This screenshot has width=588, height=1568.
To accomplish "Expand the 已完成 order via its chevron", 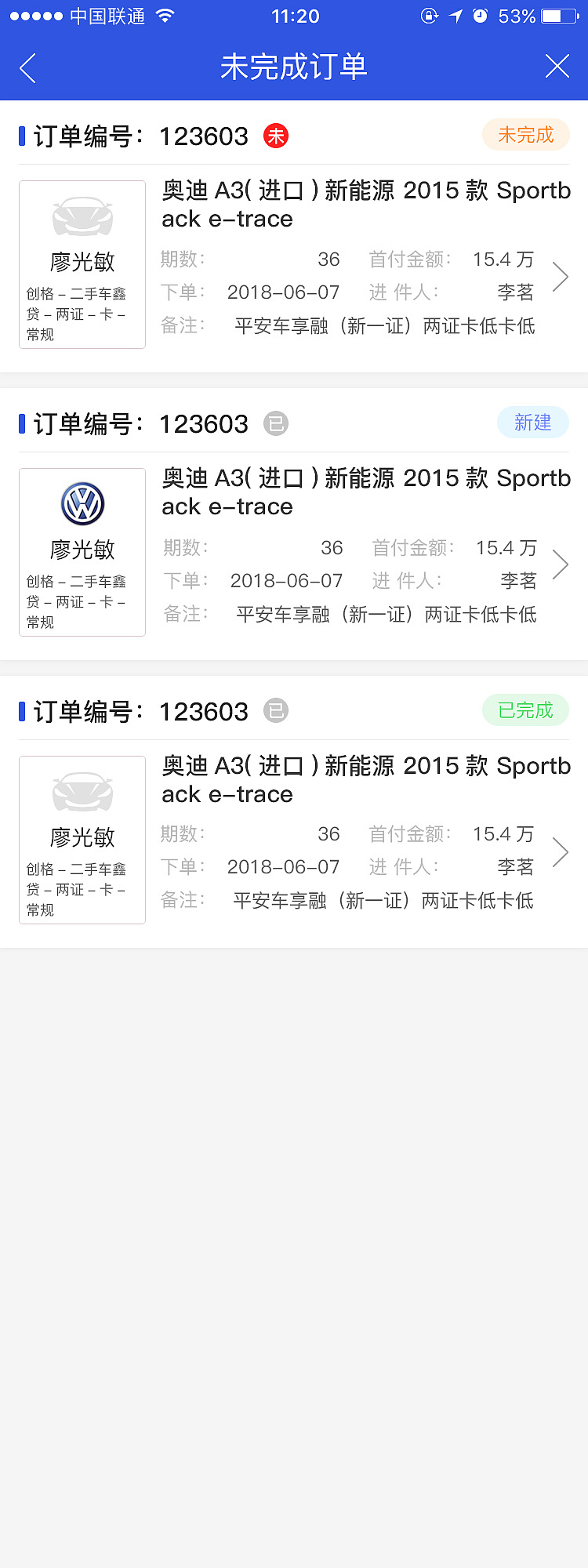I will click(x=561, y=851).
